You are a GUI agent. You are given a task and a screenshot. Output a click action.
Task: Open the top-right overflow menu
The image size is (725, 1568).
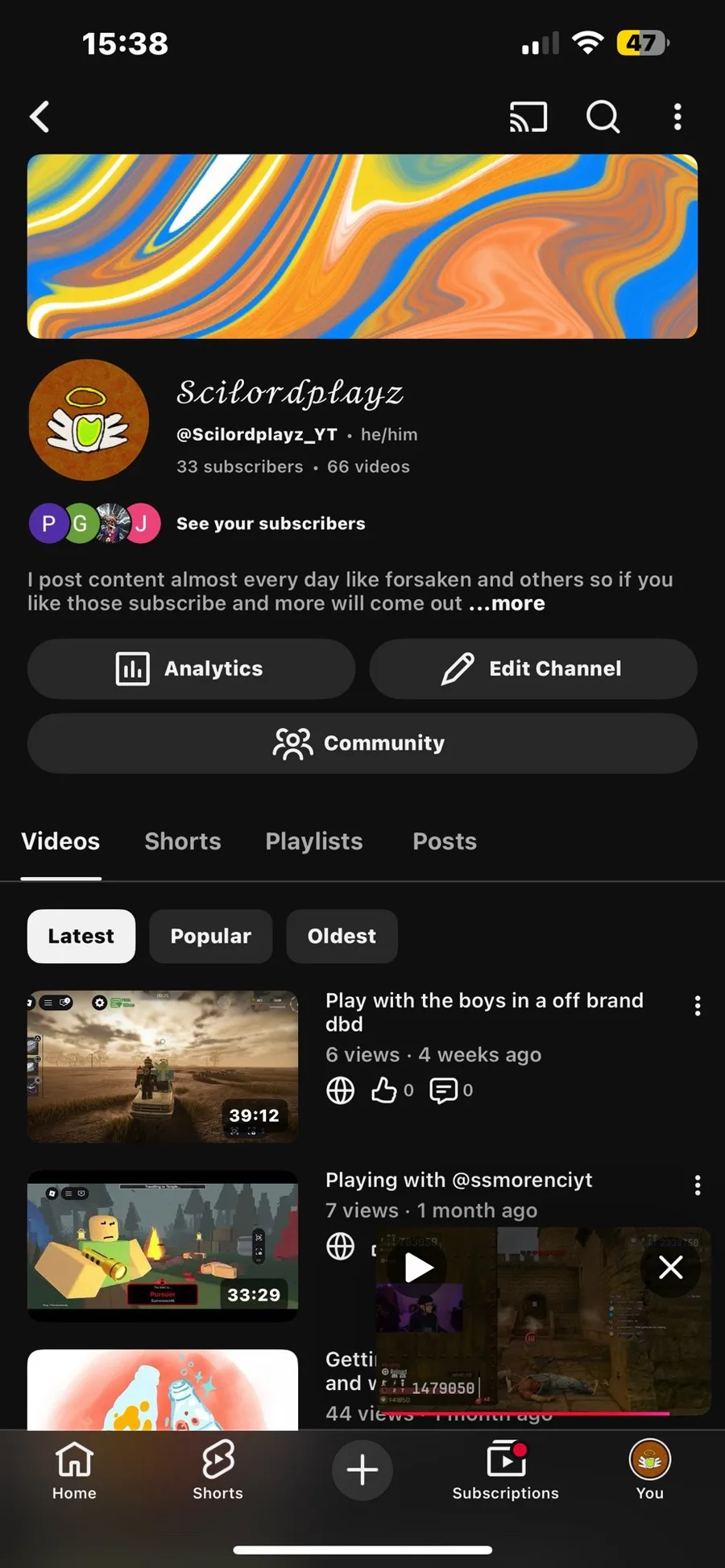point(677,117)
